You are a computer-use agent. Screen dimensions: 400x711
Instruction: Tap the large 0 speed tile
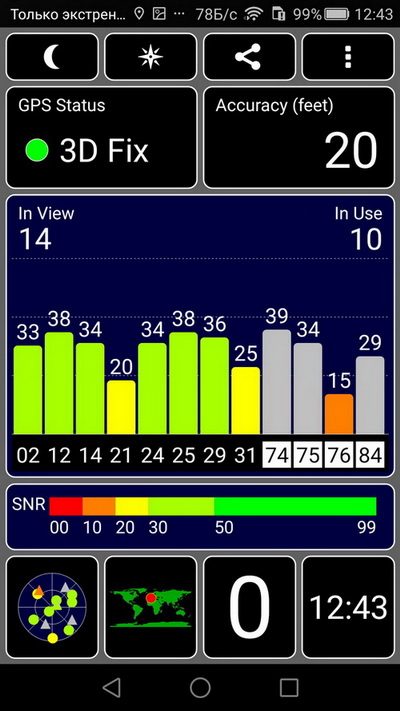click(249, 607)
